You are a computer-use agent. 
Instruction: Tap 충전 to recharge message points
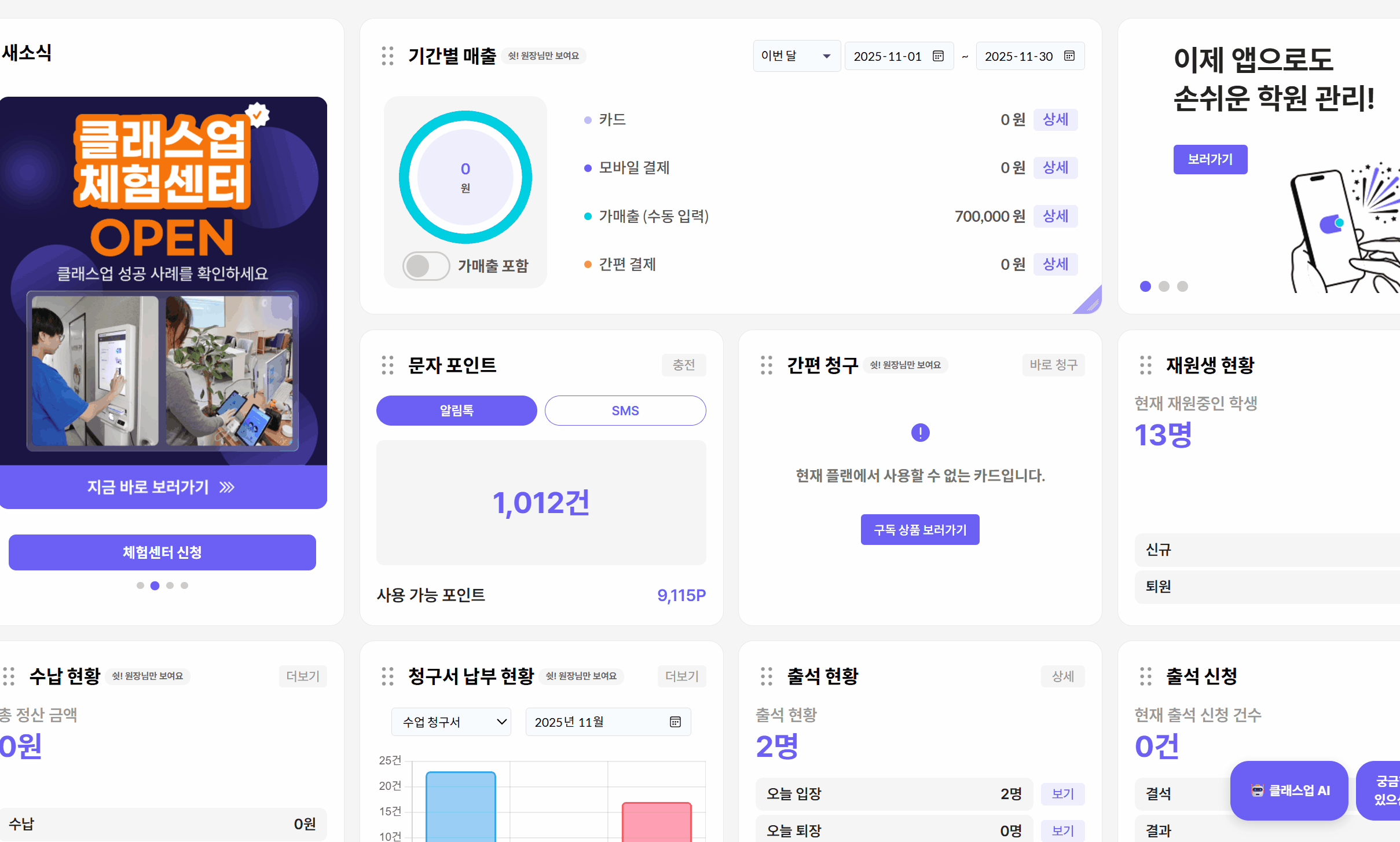(683, 365)
